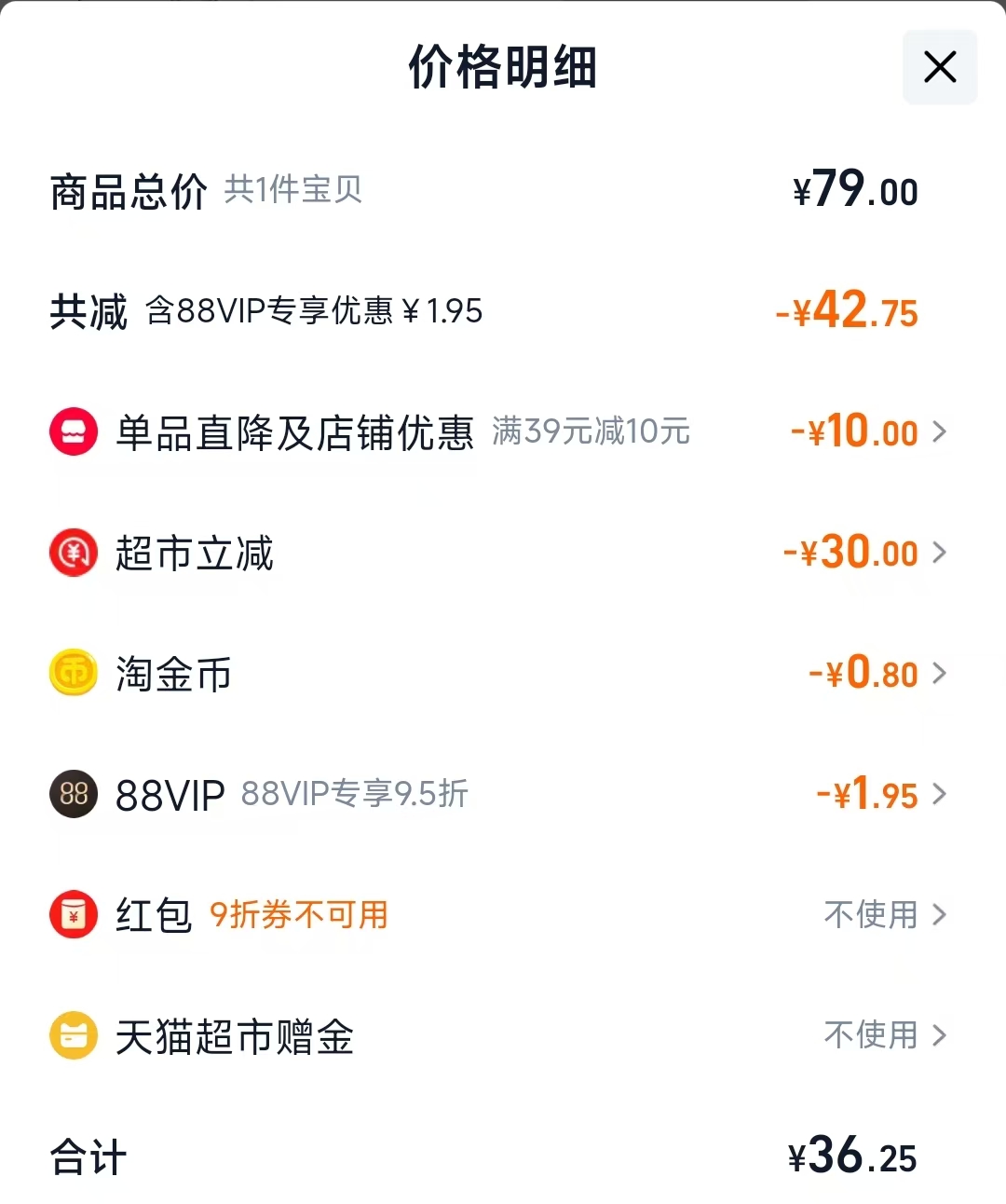Expand details for 单品直降及店铺优惠

click(x=941, y=431)
